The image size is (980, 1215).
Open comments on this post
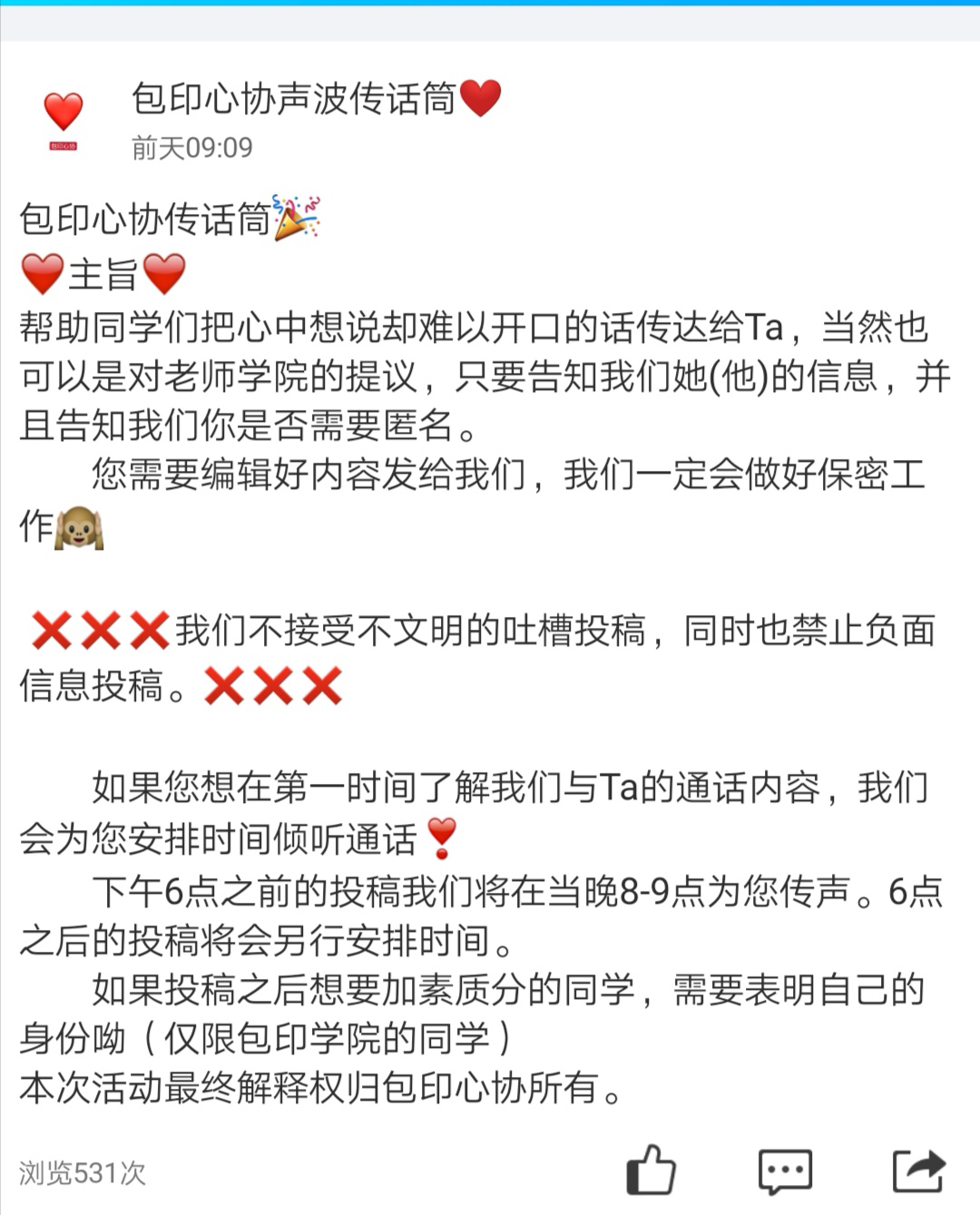(785, 1171)
